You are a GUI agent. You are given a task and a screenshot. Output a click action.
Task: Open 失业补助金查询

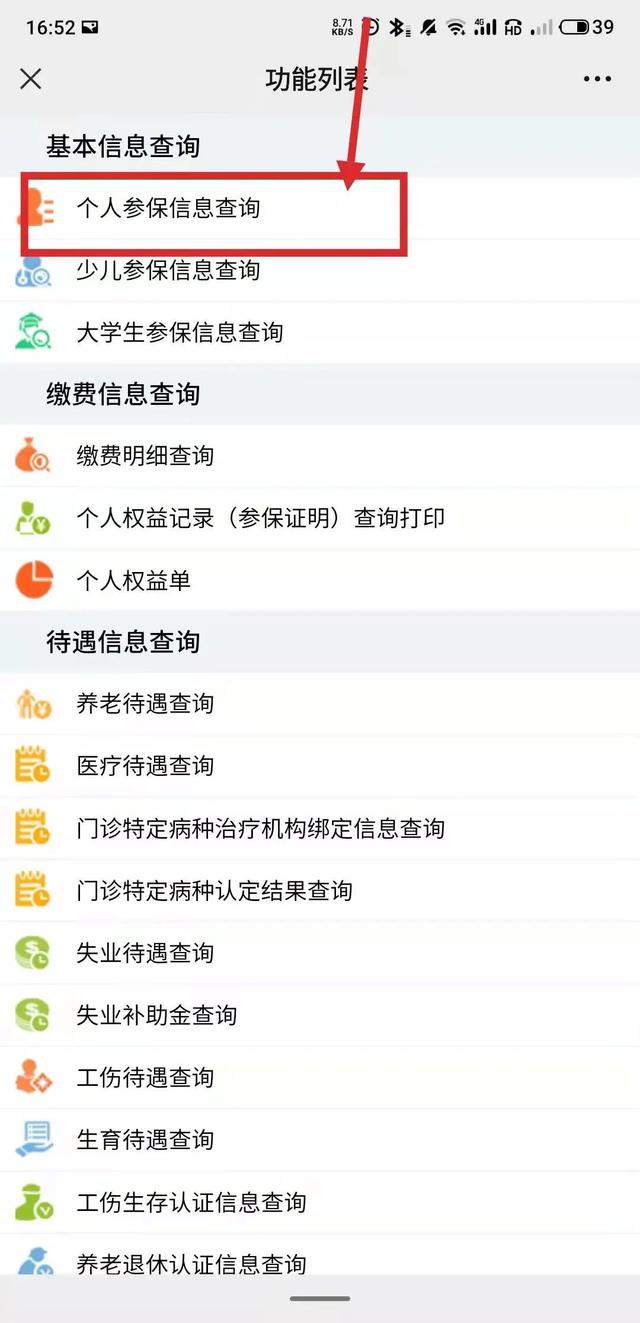pos(320,1015)
